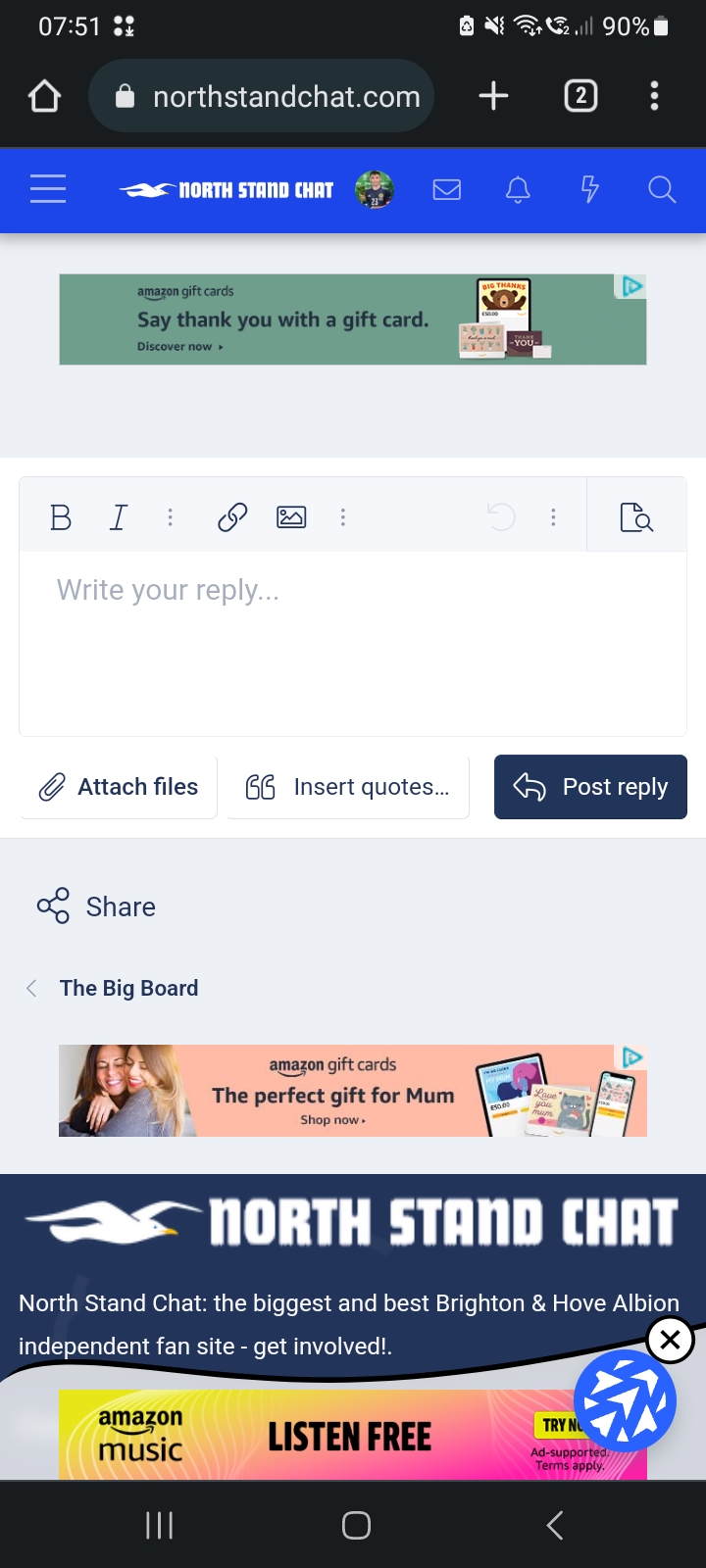Open the user profile avatar
Screen dimensions: 706x1568
coord(374,189)
